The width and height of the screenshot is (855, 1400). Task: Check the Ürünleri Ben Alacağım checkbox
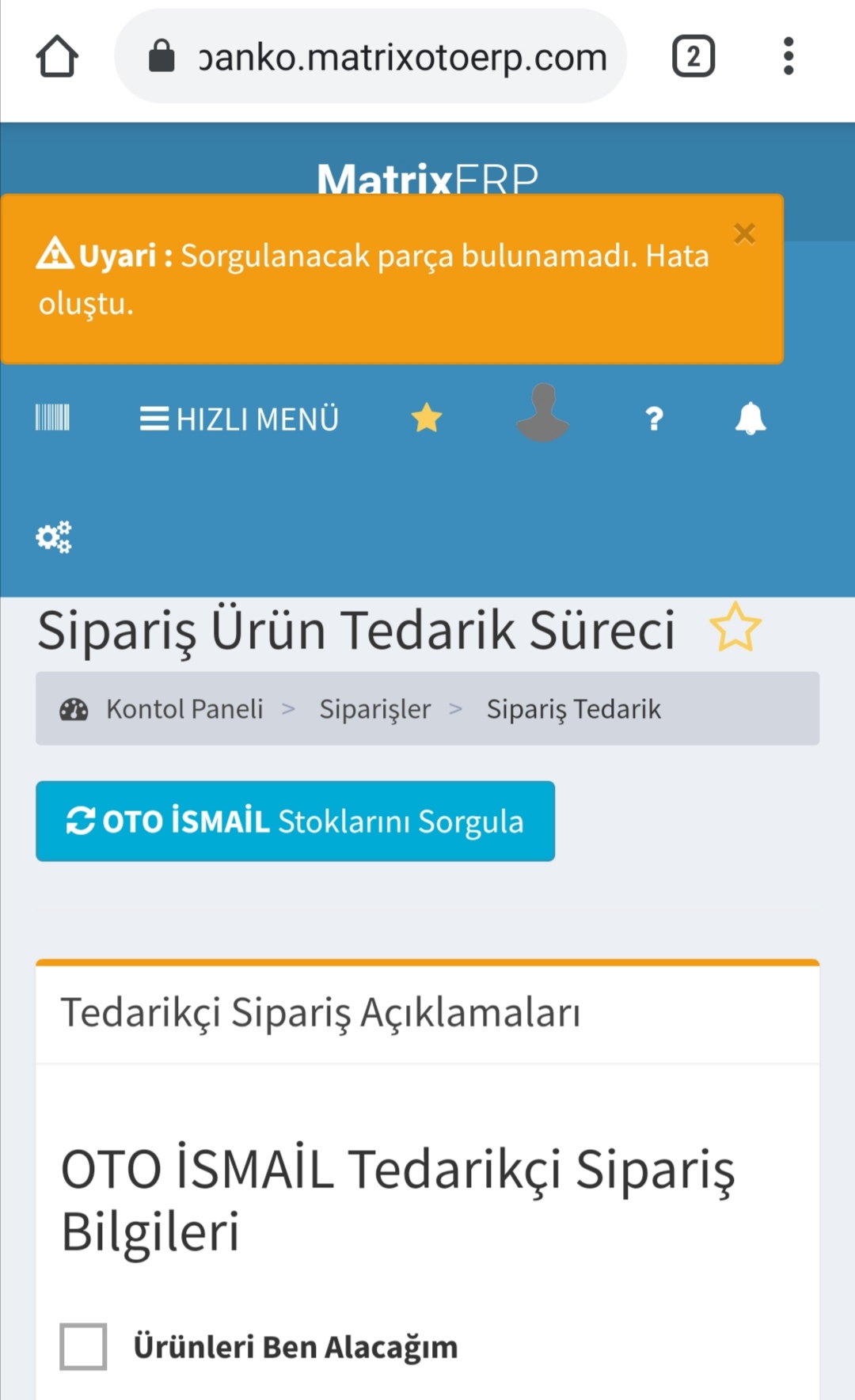(84, 1346)
